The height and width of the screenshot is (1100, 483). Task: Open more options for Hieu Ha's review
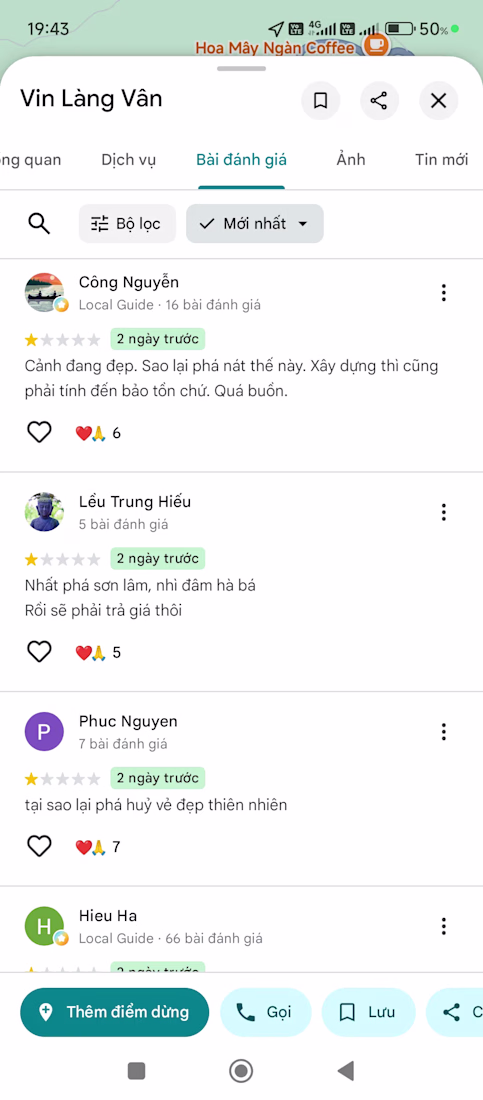pos(444,926)
